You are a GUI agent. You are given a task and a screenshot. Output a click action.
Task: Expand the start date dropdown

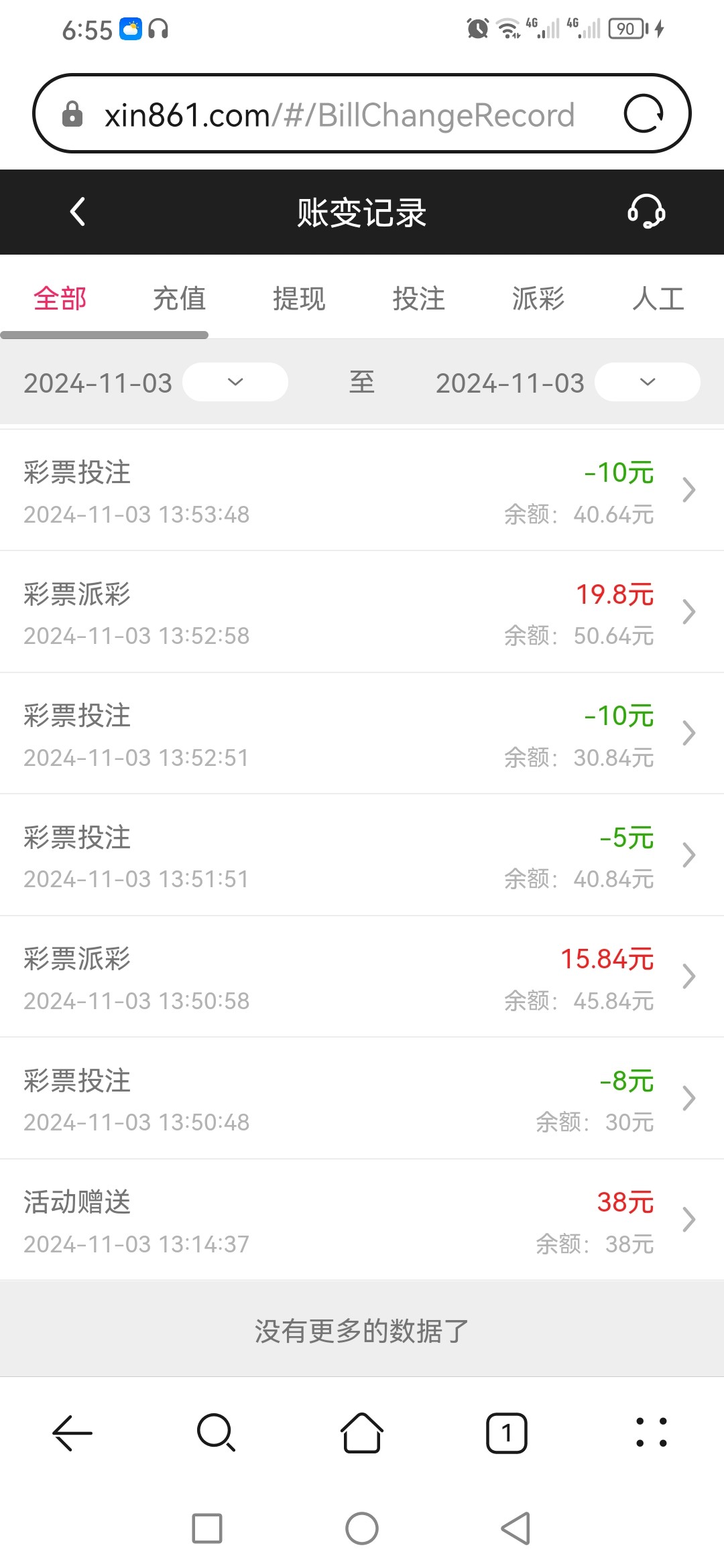coord(235,382)
